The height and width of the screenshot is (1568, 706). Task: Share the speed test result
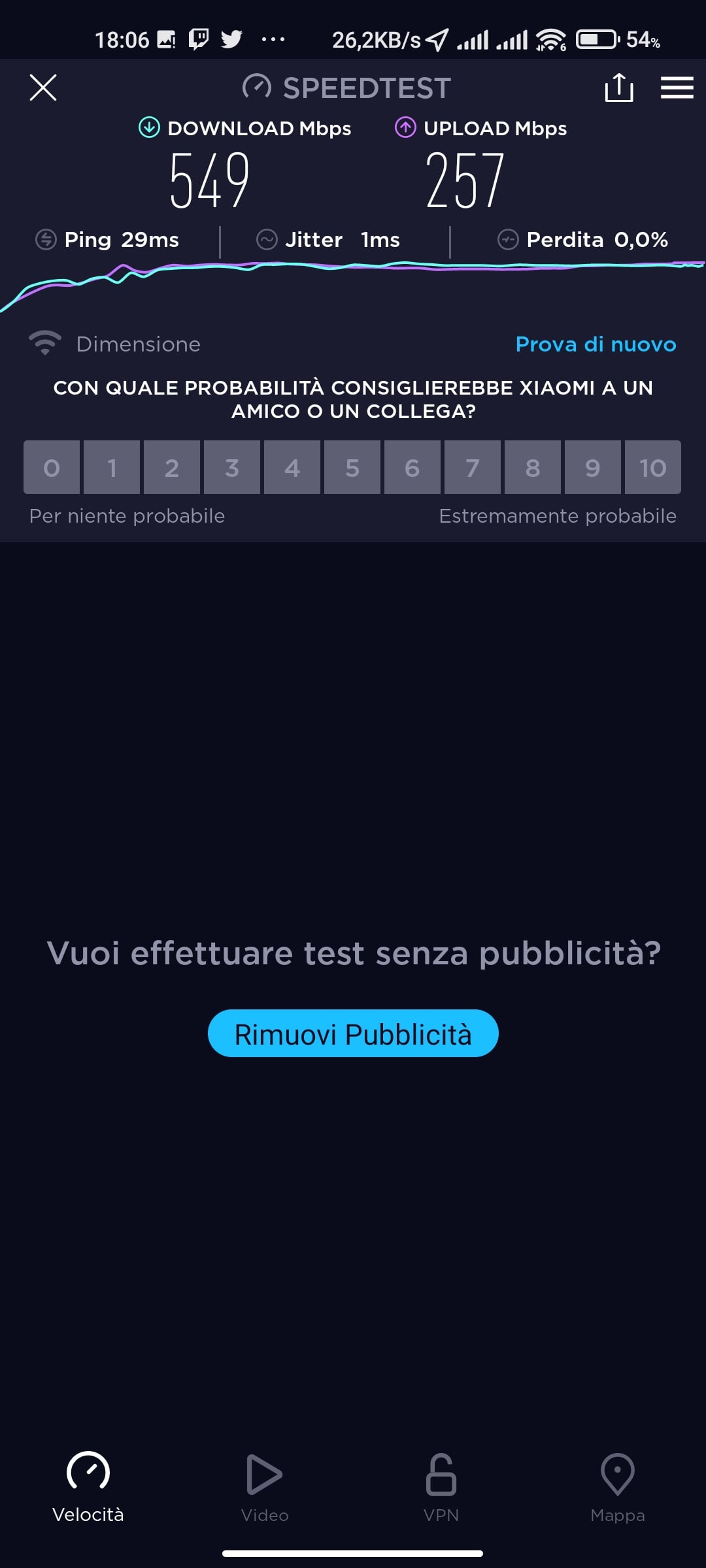(618, 88)
